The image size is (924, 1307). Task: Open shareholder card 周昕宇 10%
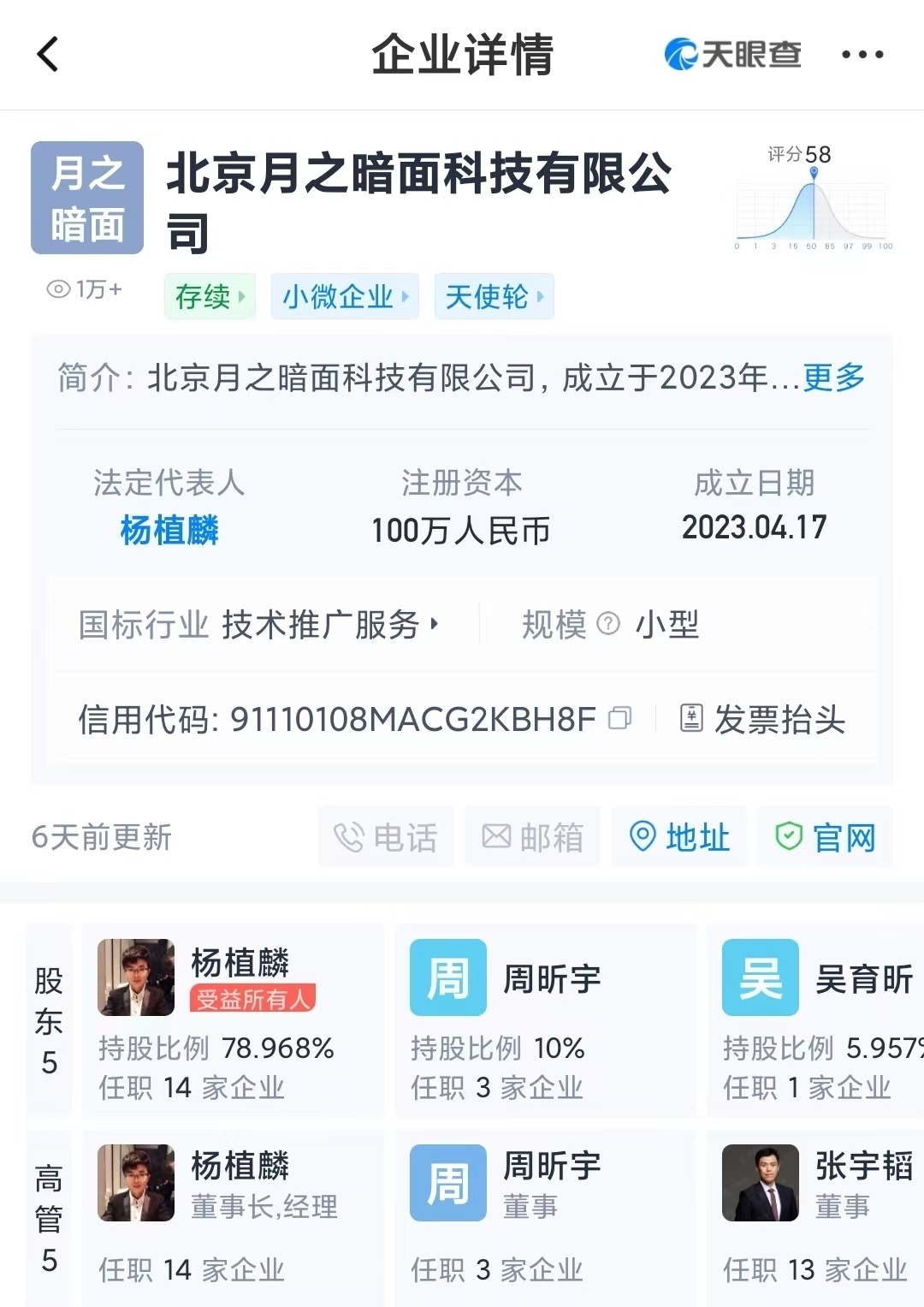click(545, 1019)
